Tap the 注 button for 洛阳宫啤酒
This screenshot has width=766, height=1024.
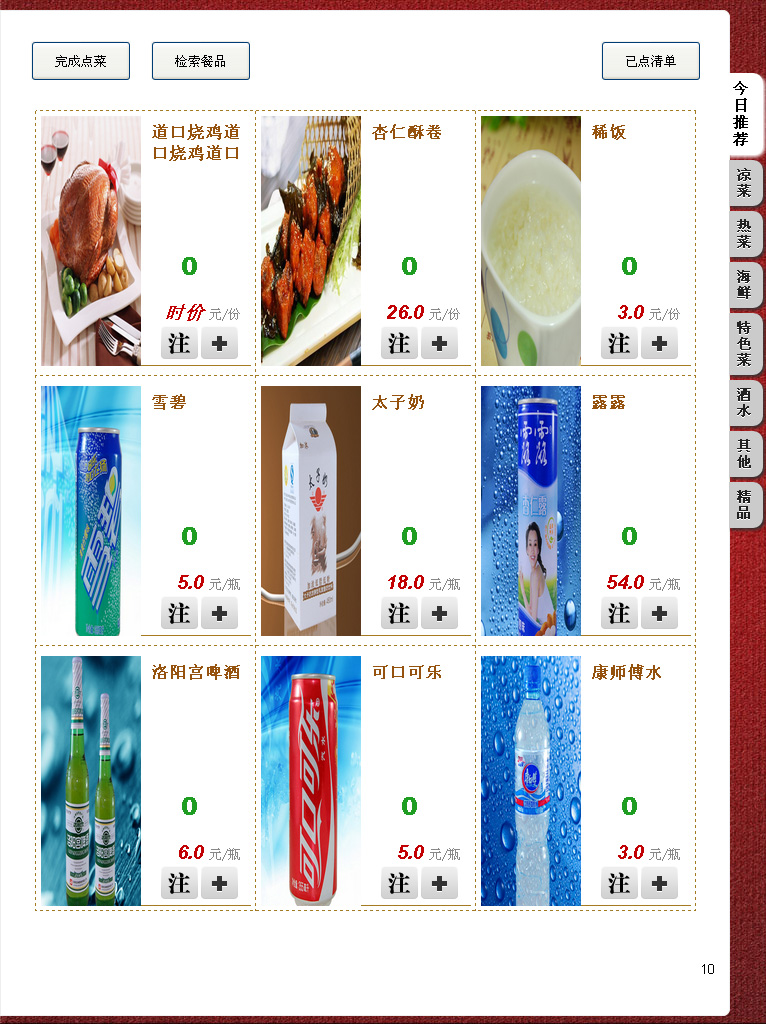coord(179,883)
